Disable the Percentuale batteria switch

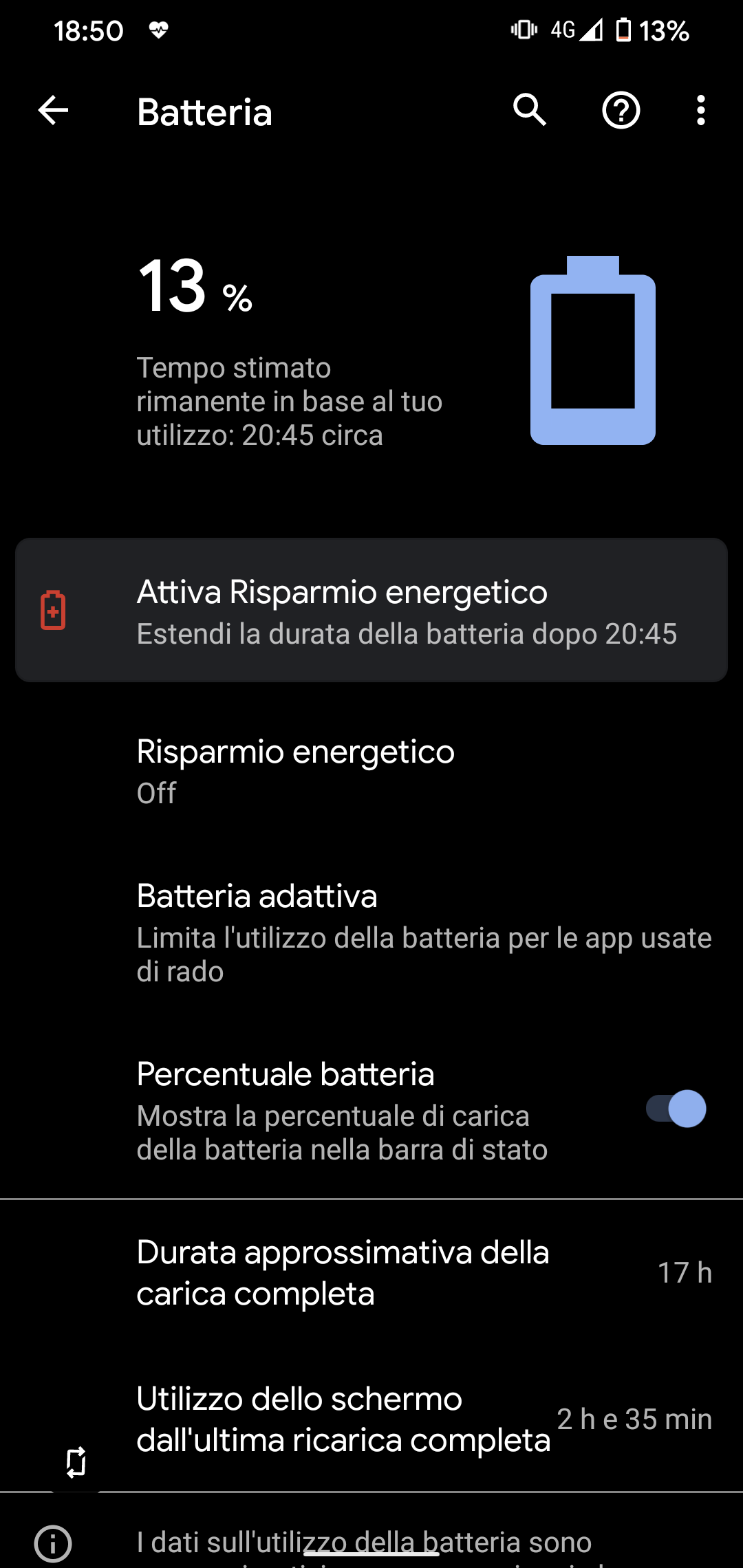(x=676, y=1109)
